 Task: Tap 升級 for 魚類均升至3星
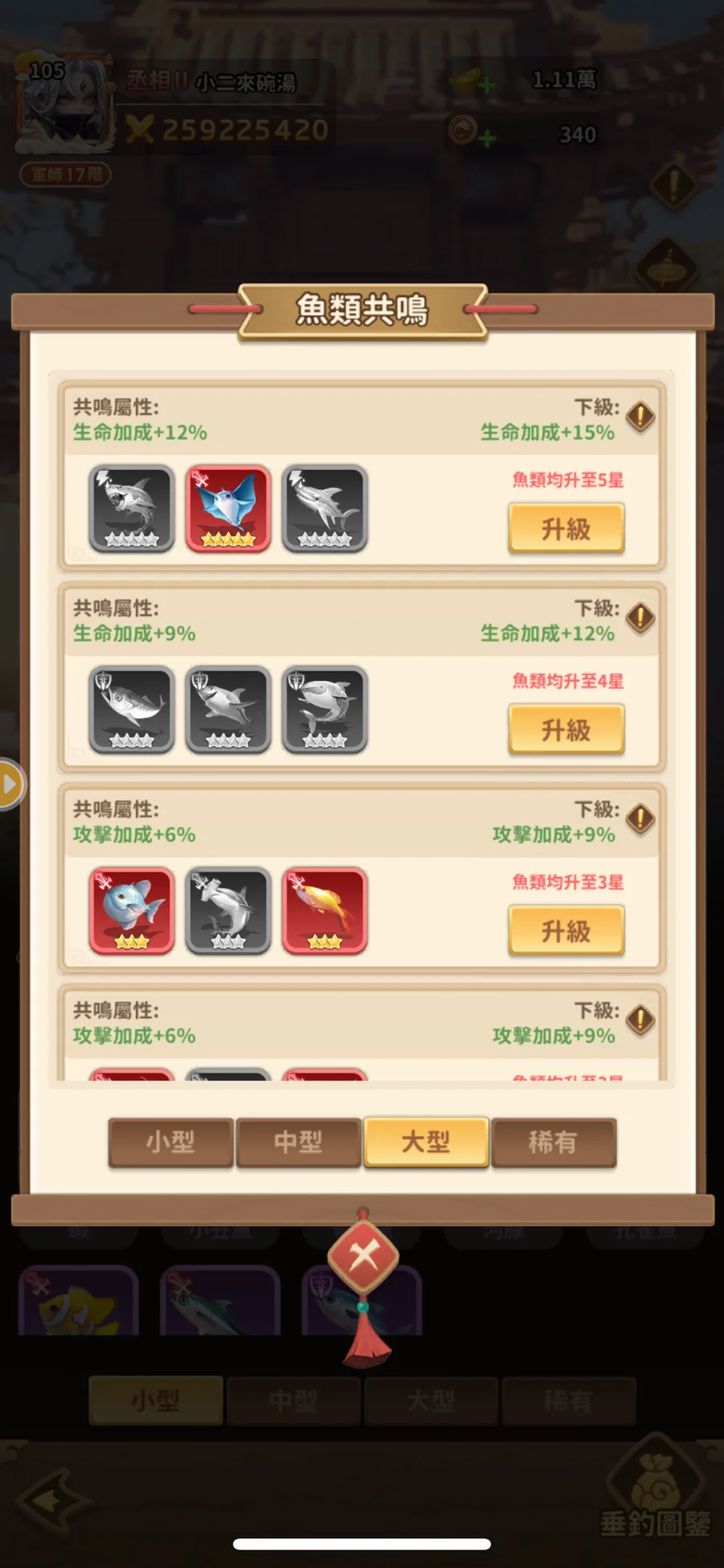(x=566, y=931)
